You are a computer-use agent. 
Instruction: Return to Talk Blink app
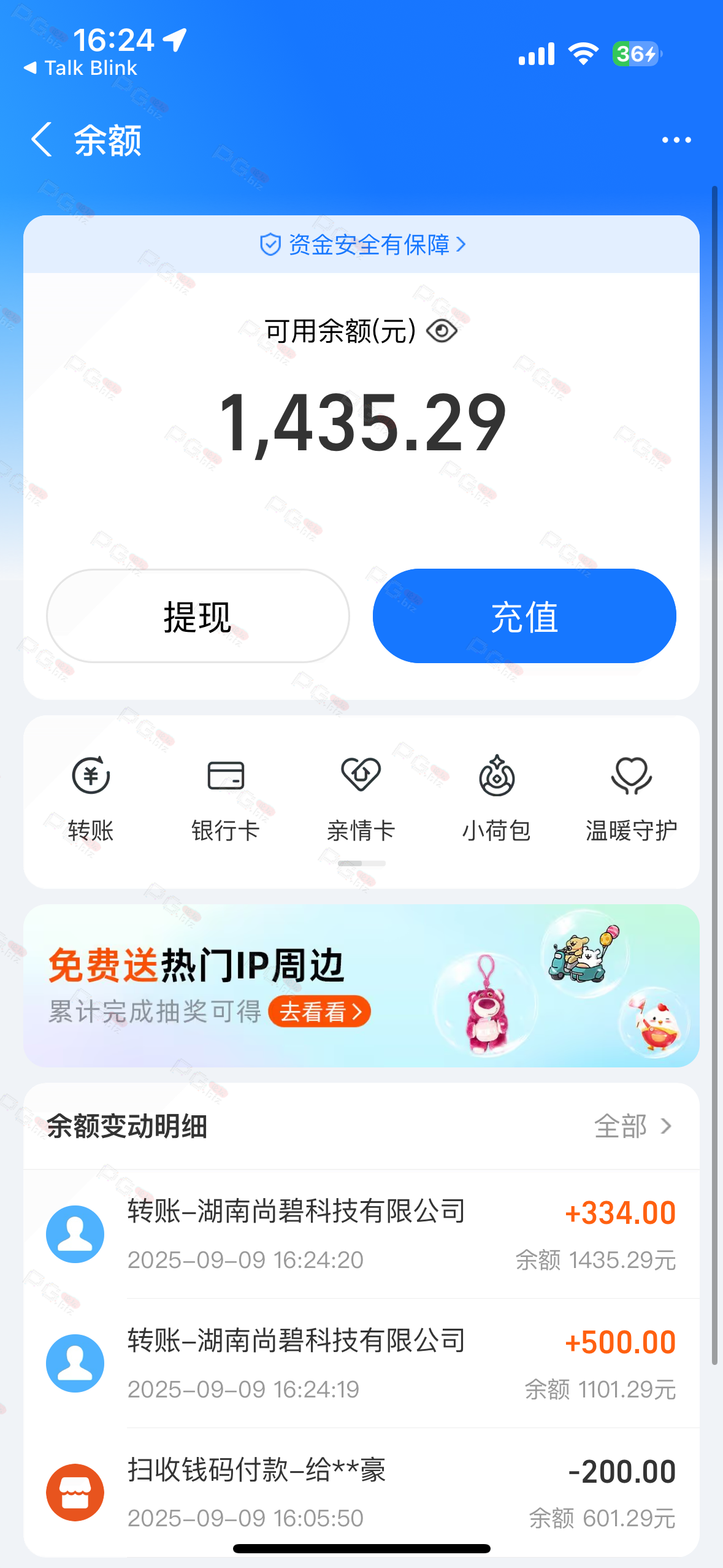(81, 68)
